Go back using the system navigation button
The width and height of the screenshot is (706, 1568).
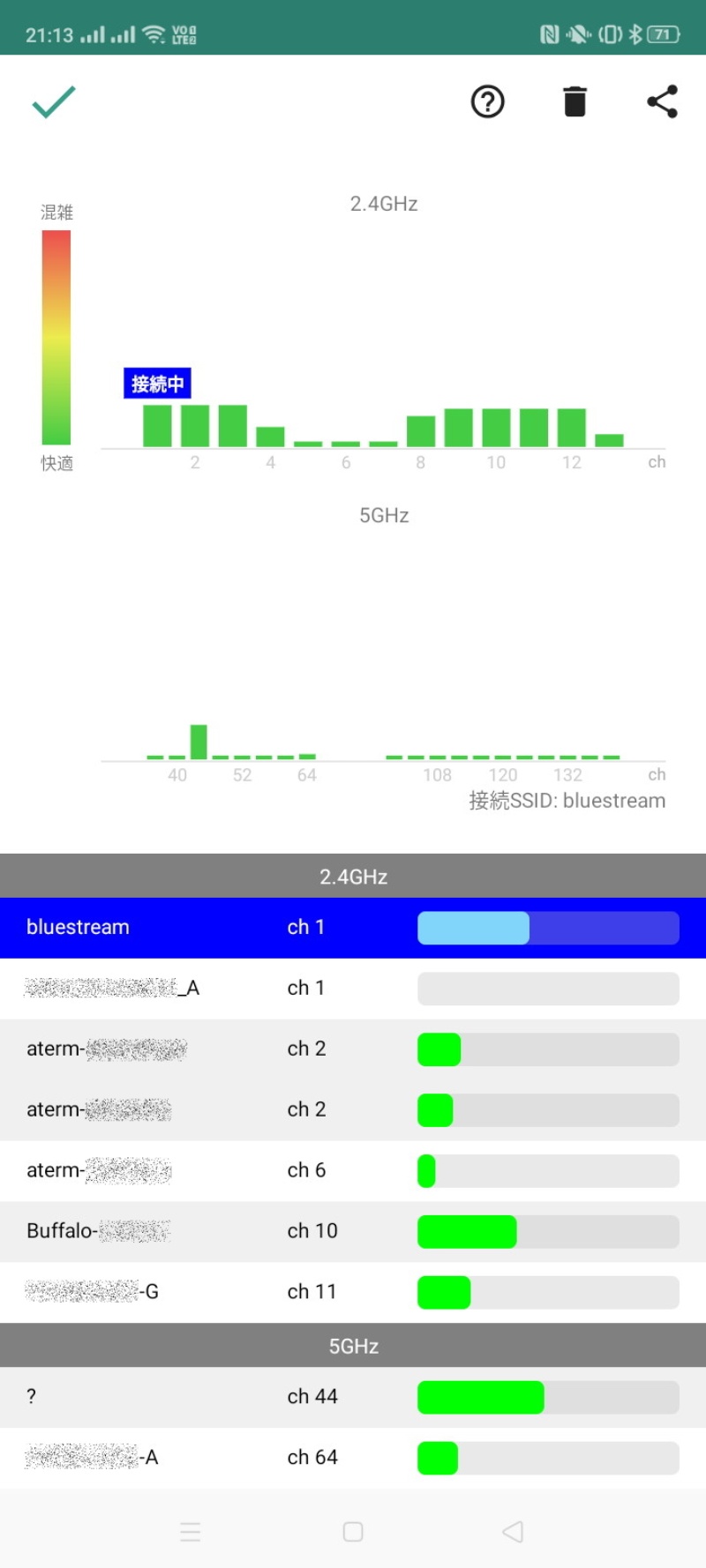point(513,1532)
